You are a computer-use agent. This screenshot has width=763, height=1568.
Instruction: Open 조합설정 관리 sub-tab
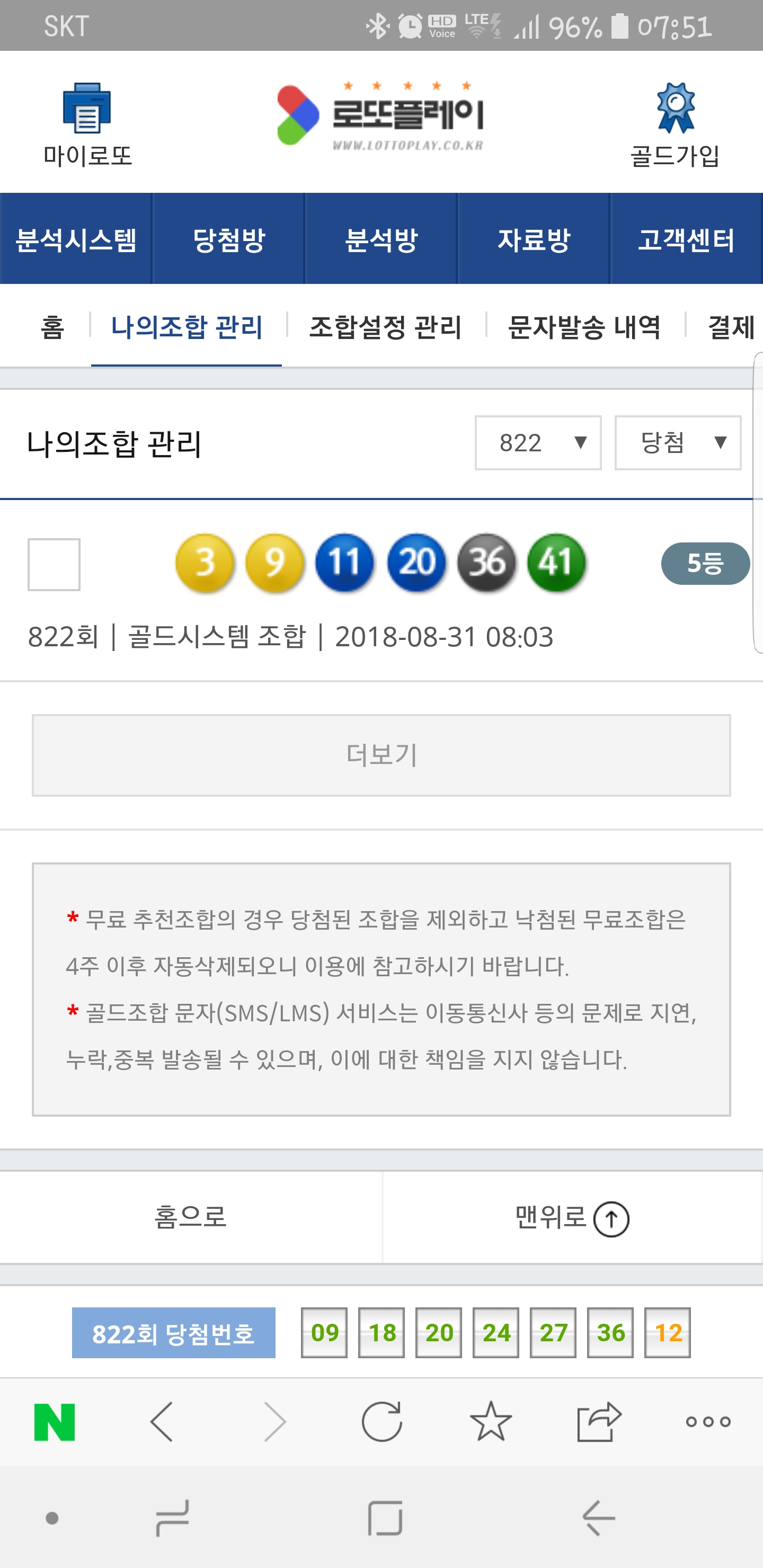click(385, 327)
